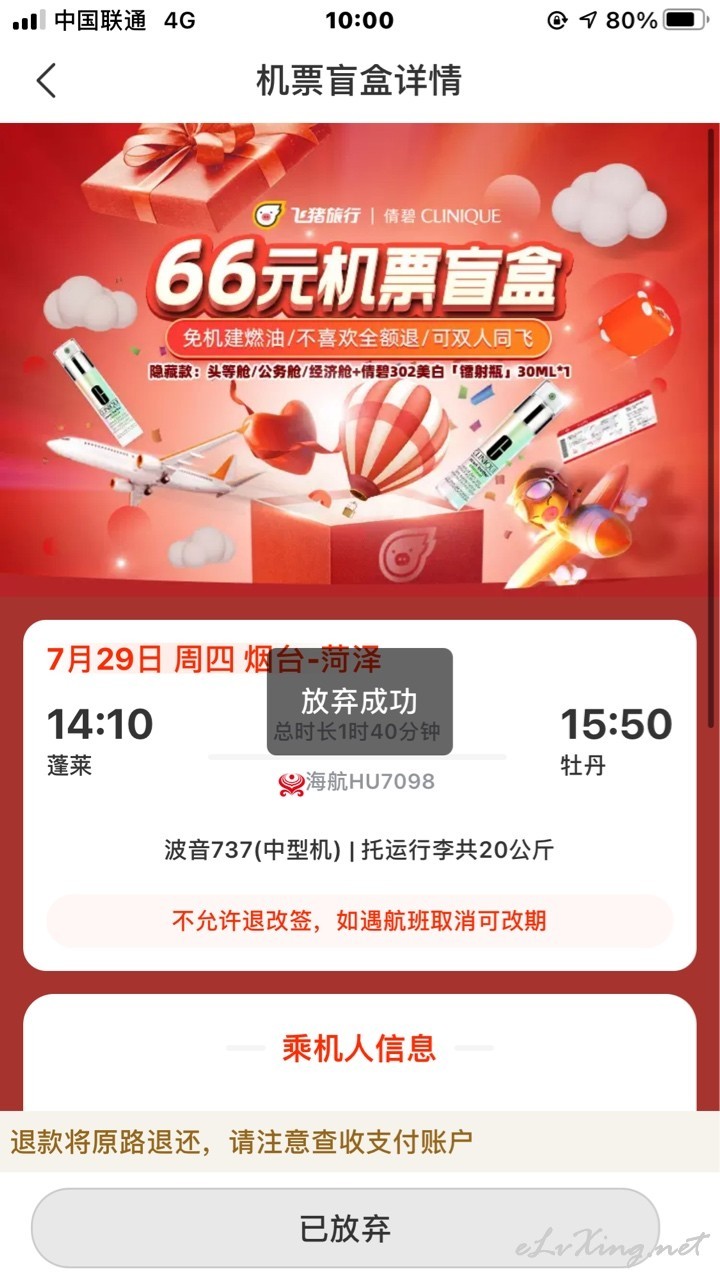The image size is (720, 1280).
Task: Open the 66元机票盲盒 promo banner
Action: point(360,360)
